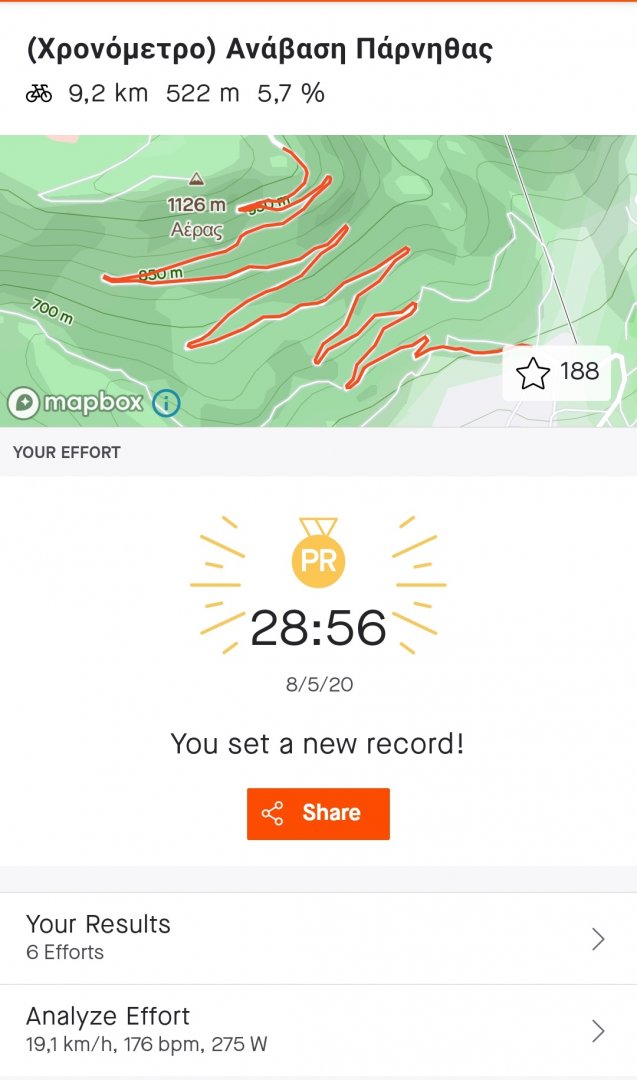Viewport: 637px width, 1080px height.
Task: Open Analyze Effort details
Action: 318,1030
